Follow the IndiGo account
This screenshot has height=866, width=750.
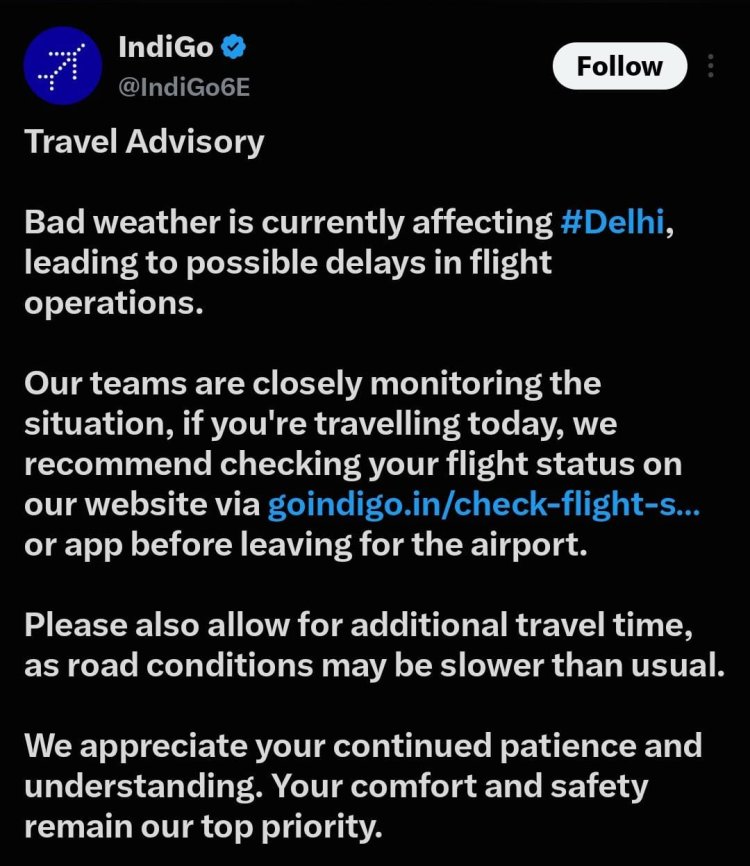tap(620, 66)
